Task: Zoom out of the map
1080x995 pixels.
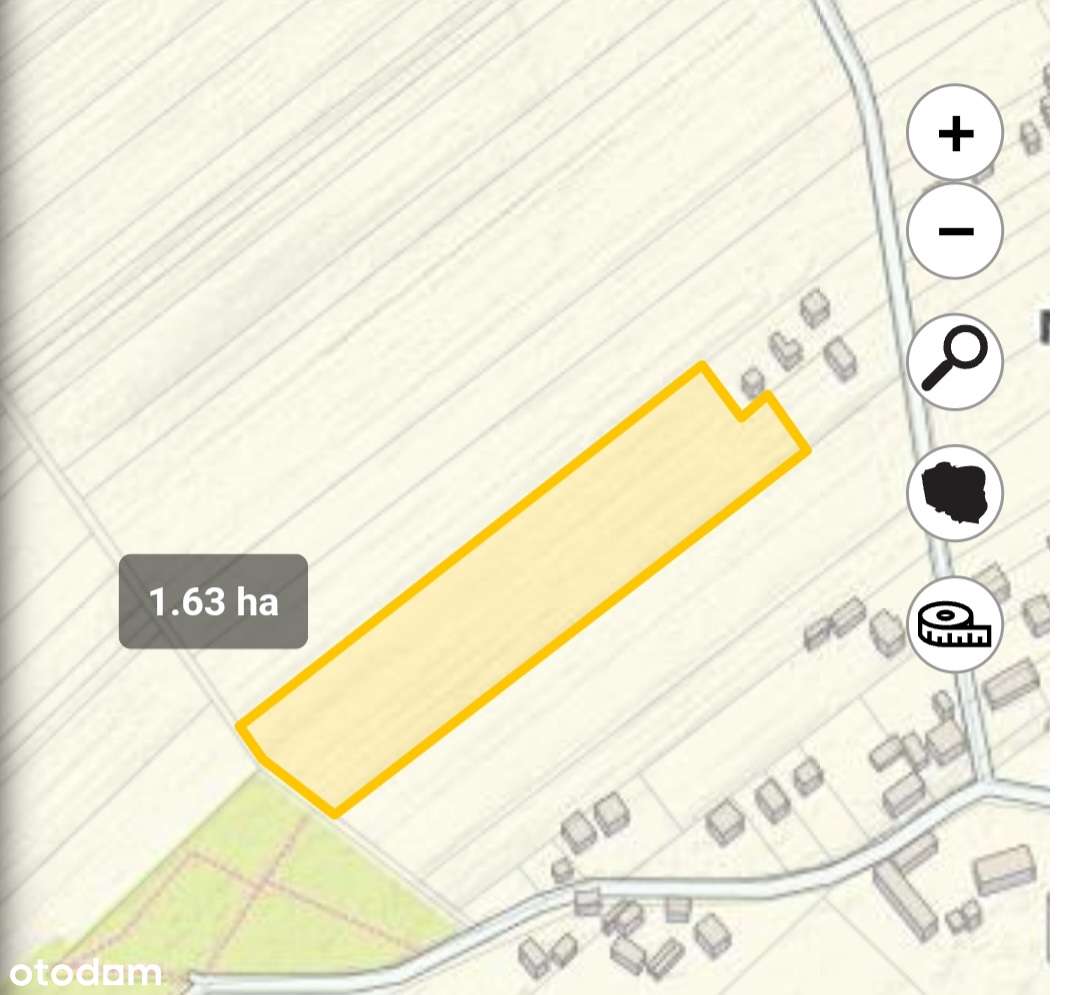Action: click(x=955, y=231)
